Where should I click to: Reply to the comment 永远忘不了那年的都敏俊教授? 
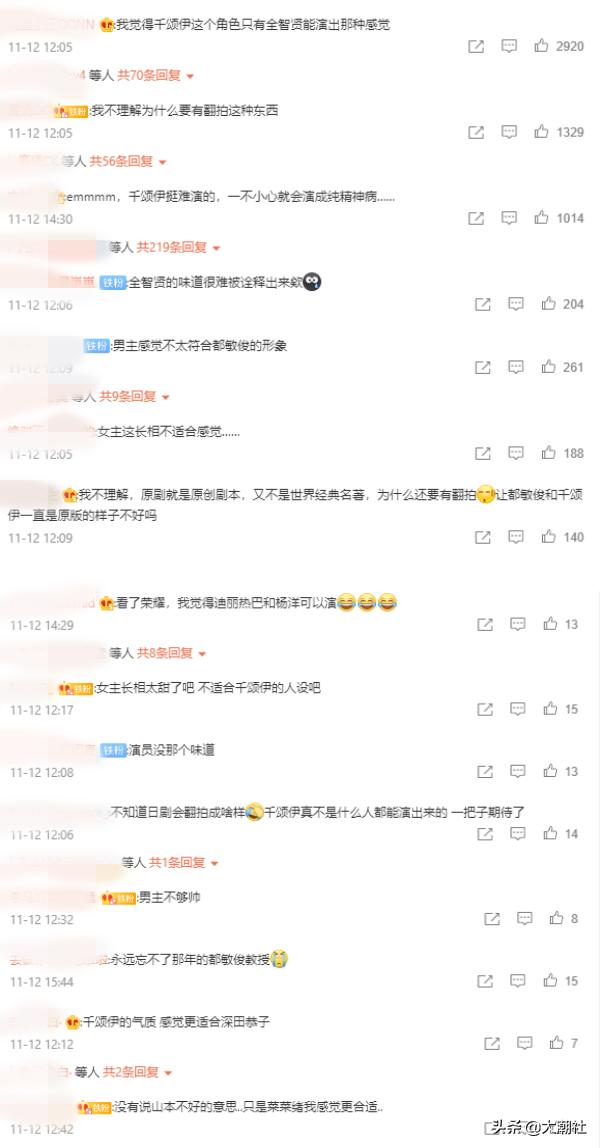click(x=517, y=982)
